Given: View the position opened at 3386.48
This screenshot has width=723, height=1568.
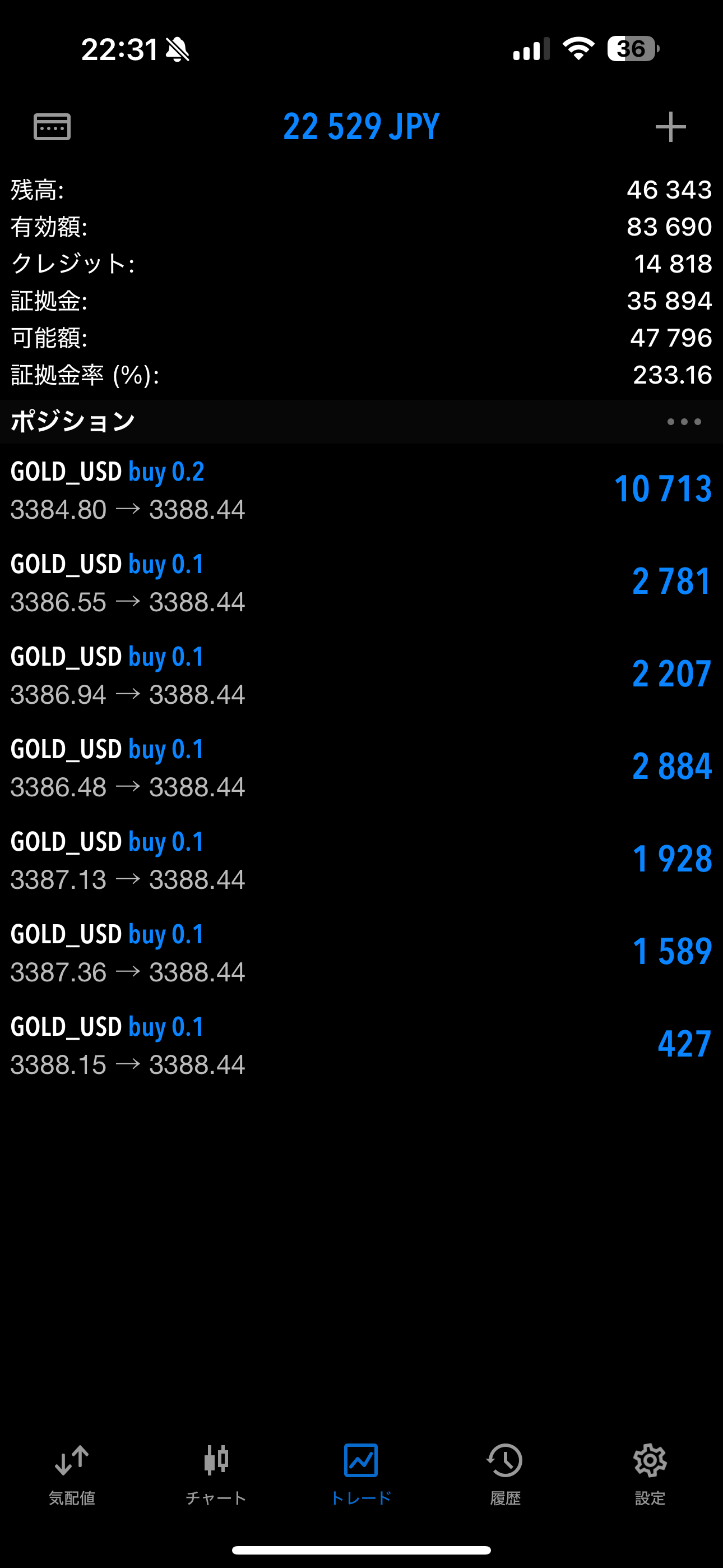Looking at the screenshot, I should coord(361,768).
